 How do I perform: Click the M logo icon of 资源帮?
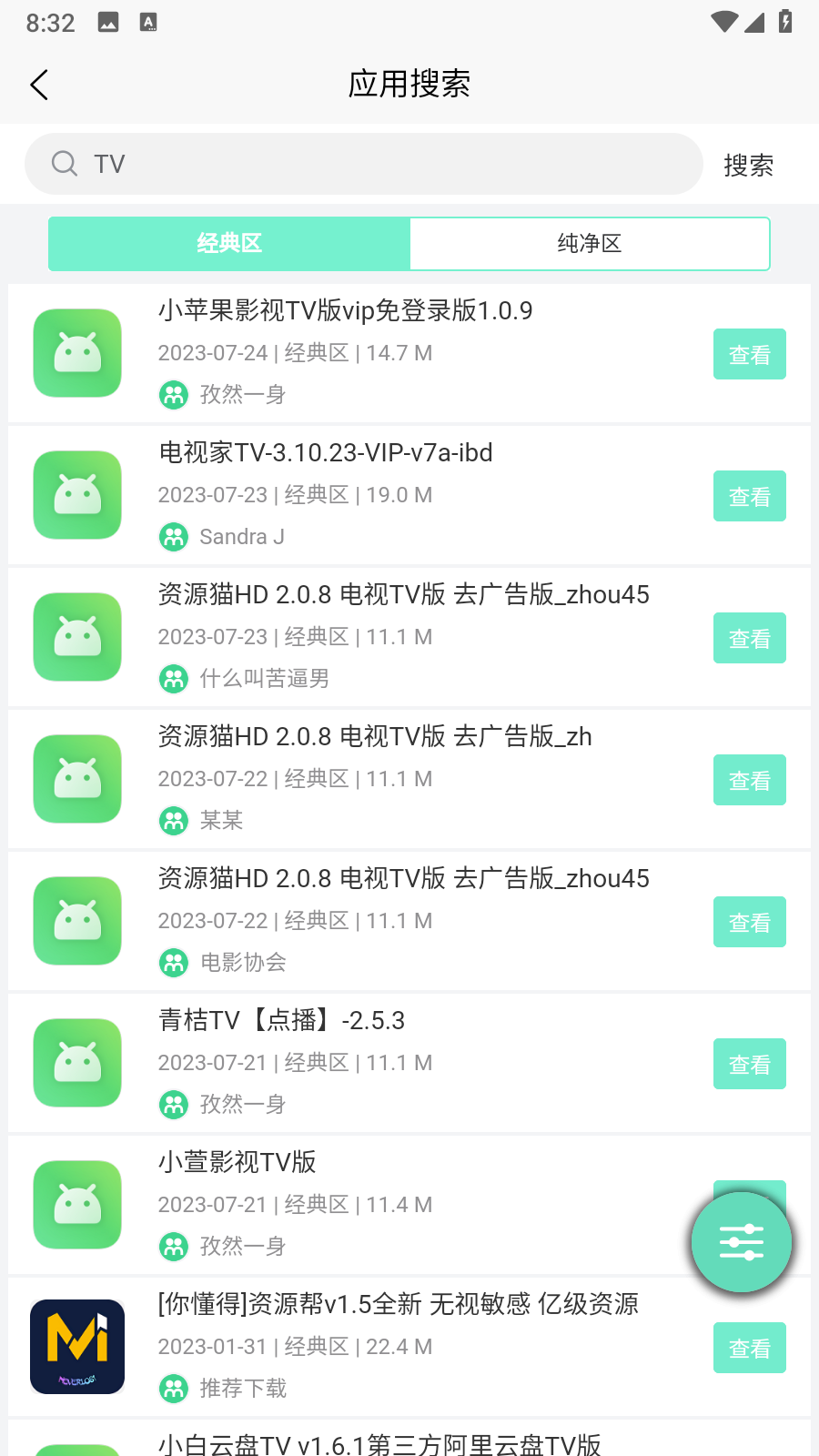pos(76,1347)
